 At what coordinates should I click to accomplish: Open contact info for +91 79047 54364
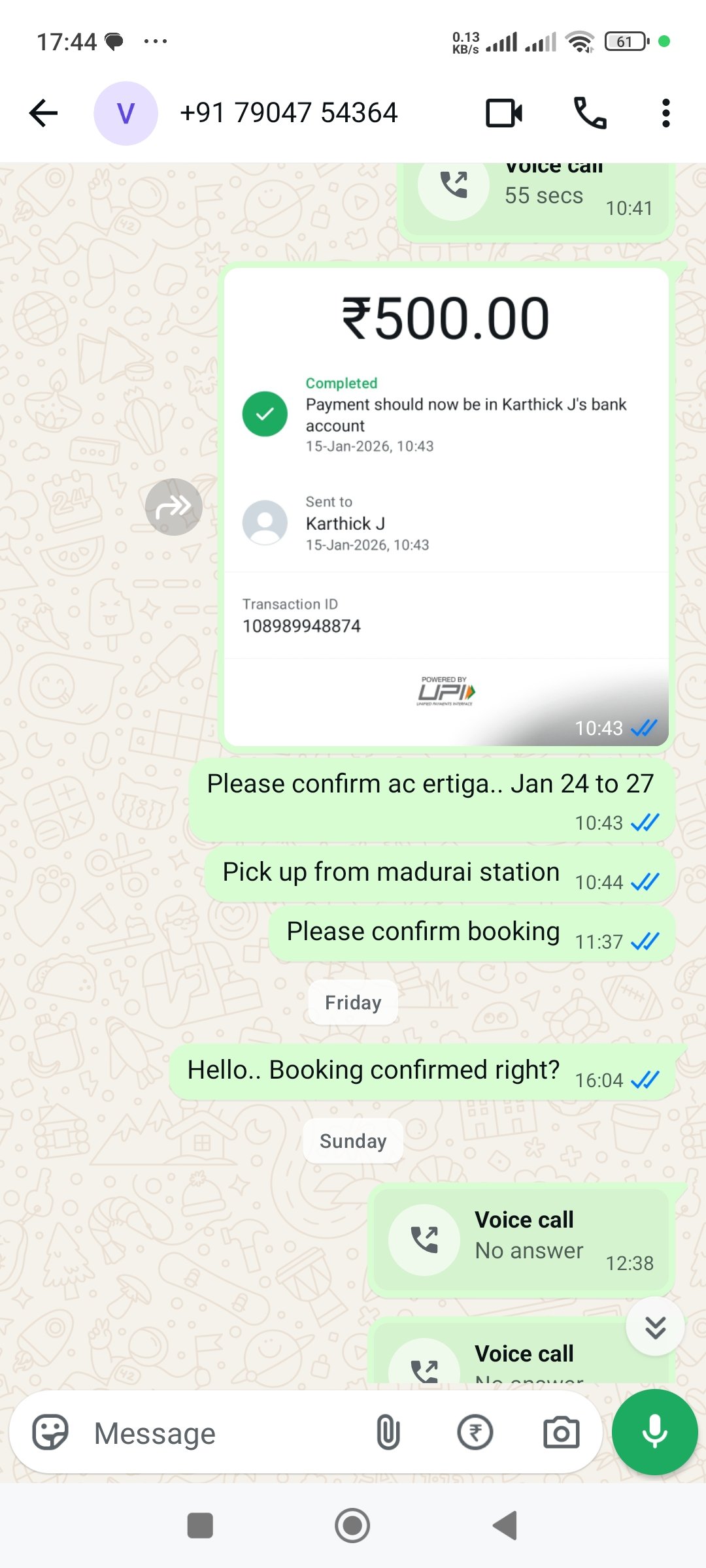(x=288, y=114)
